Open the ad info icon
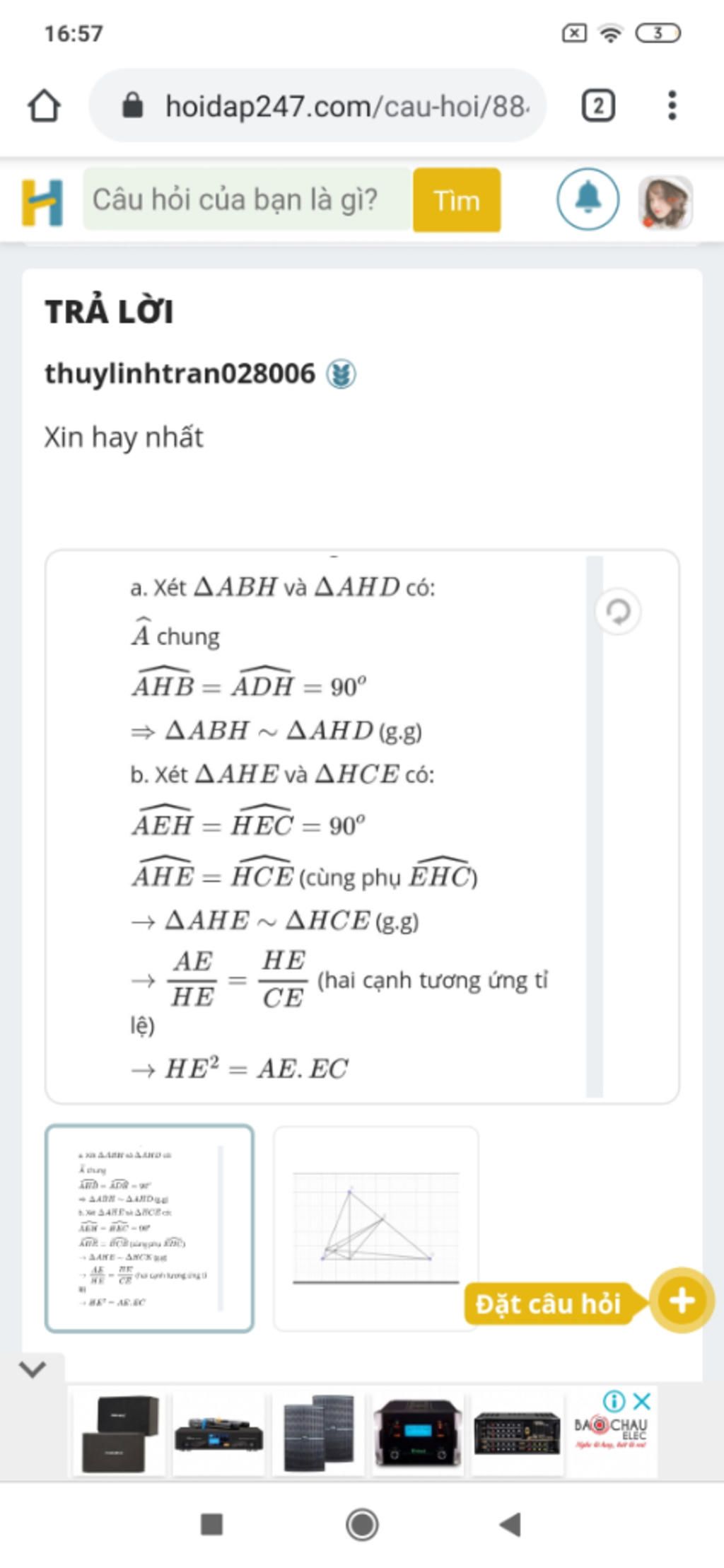 click(614, 1401)
